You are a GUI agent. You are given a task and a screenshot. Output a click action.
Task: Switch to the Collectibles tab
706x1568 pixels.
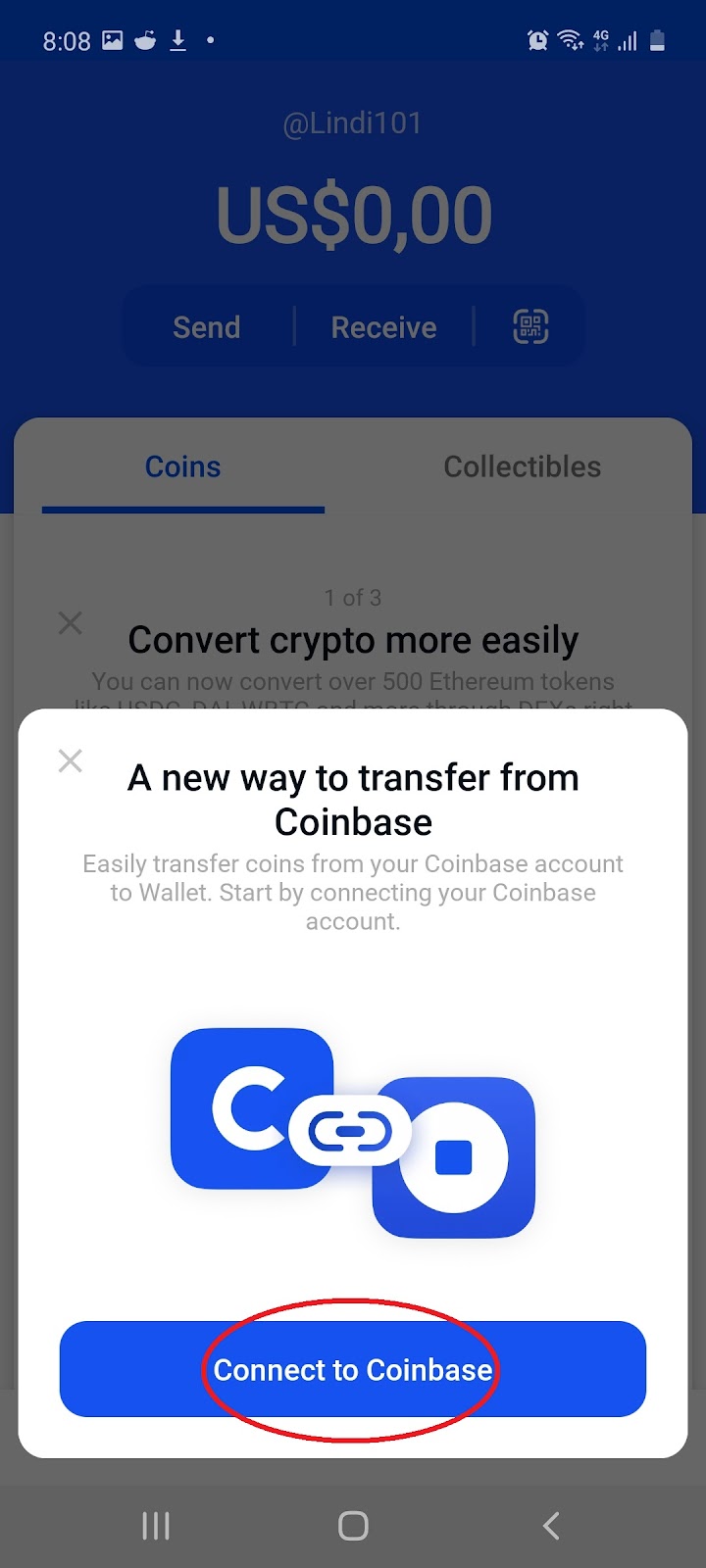[x=522, y=466]
